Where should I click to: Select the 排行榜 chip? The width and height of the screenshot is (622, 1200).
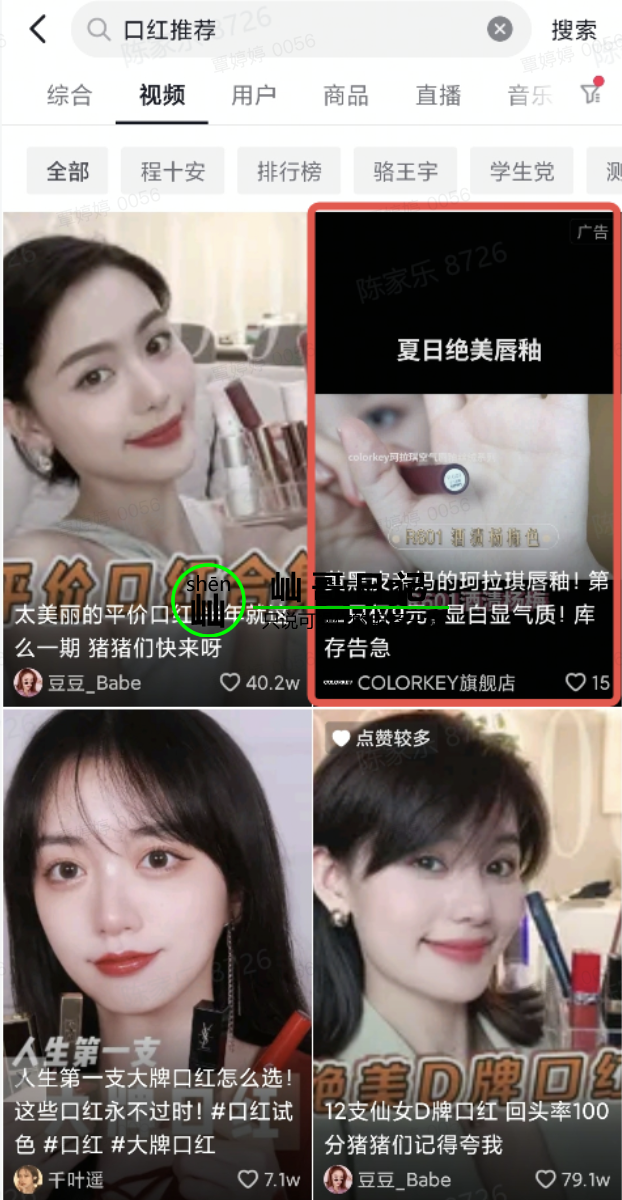[x=289, y=171]
